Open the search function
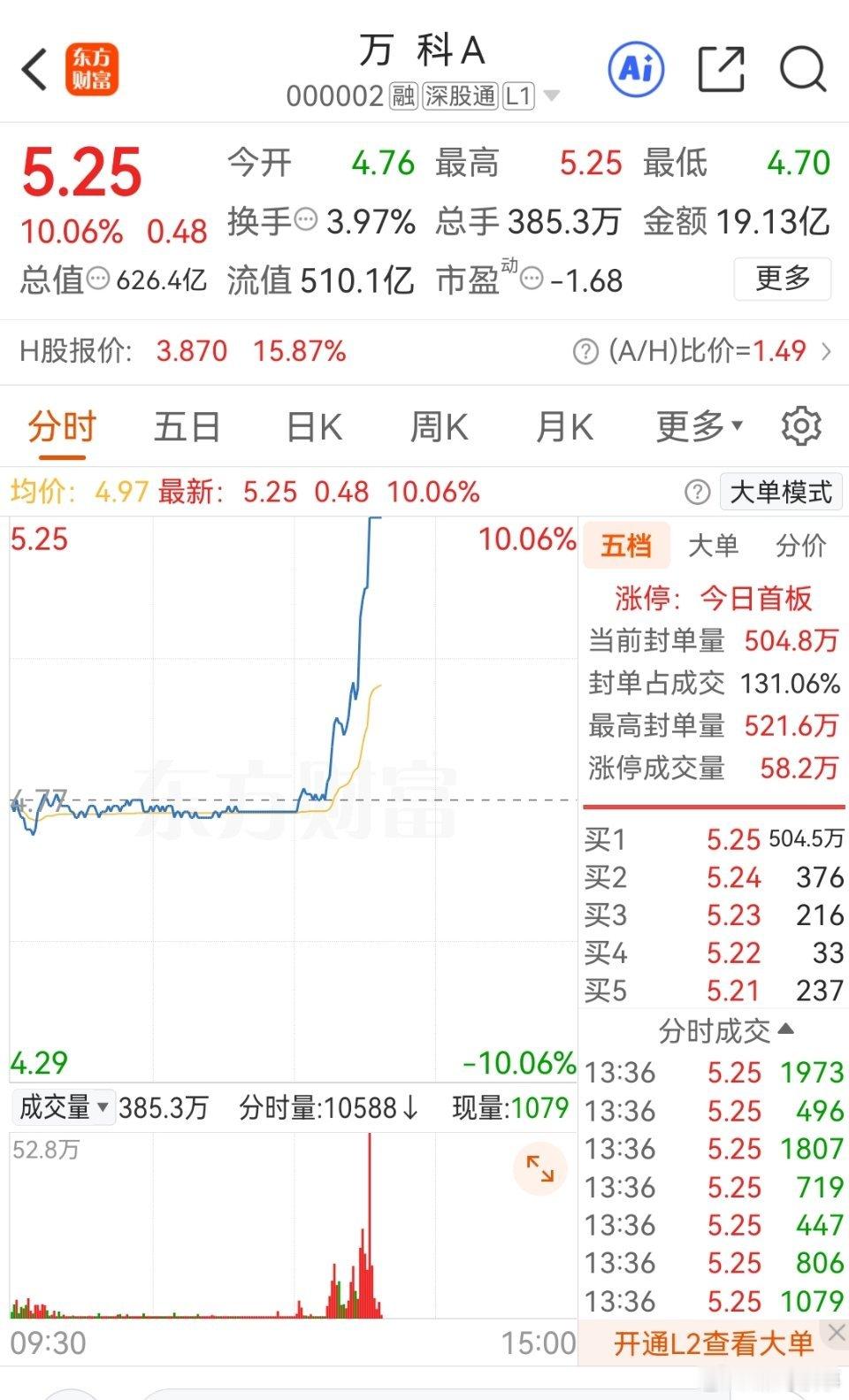849x1400 pixels. click(x=803, y=70)
